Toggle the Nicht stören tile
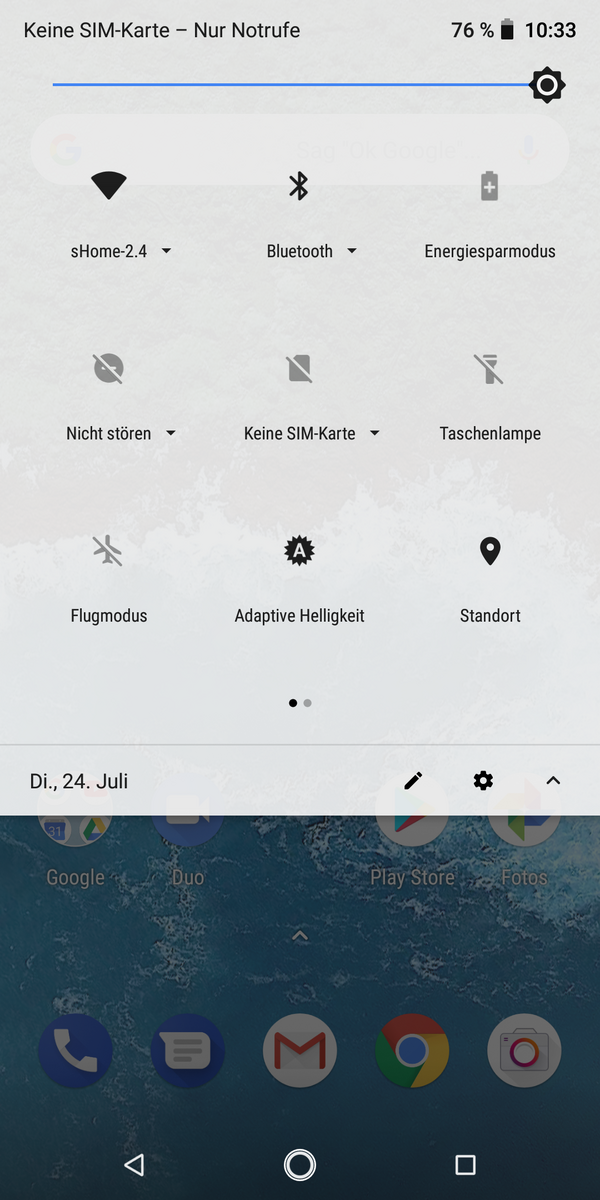 tap(108, 369)
